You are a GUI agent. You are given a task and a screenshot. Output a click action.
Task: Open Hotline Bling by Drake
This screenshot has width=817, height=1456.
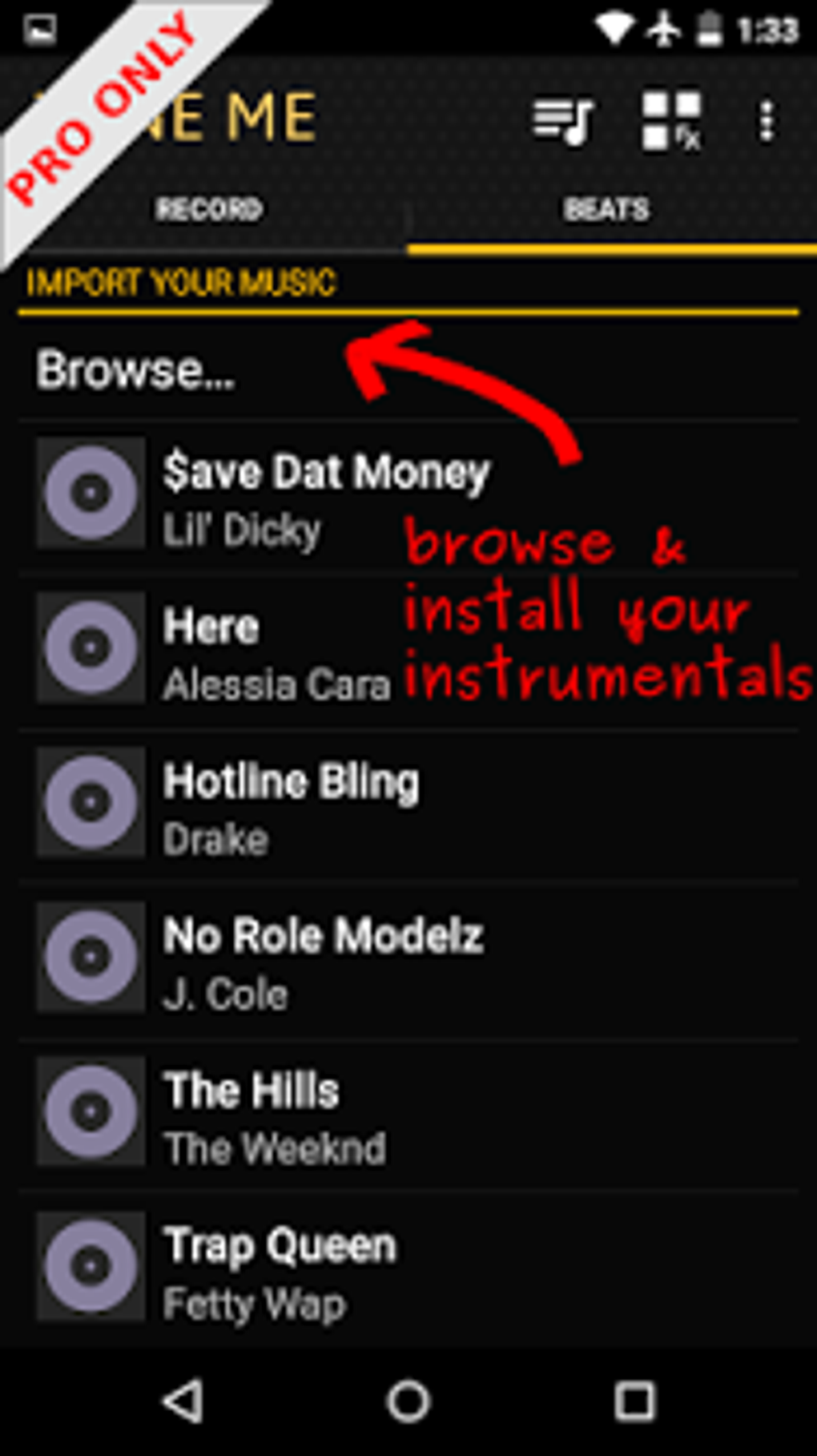point(408,806)
